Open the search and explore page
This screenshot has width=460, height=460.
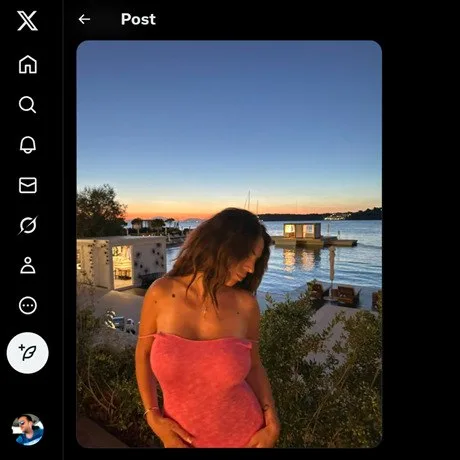(x=27, y=105)
